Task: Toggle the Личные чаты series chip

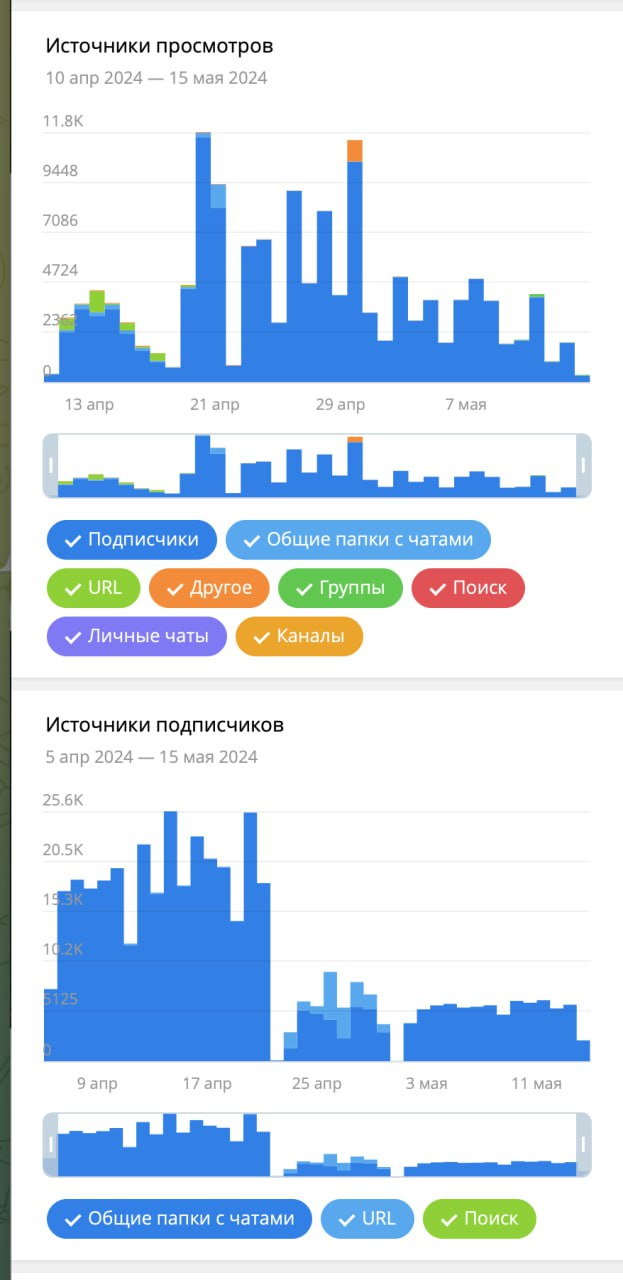Action: point(136,636)
